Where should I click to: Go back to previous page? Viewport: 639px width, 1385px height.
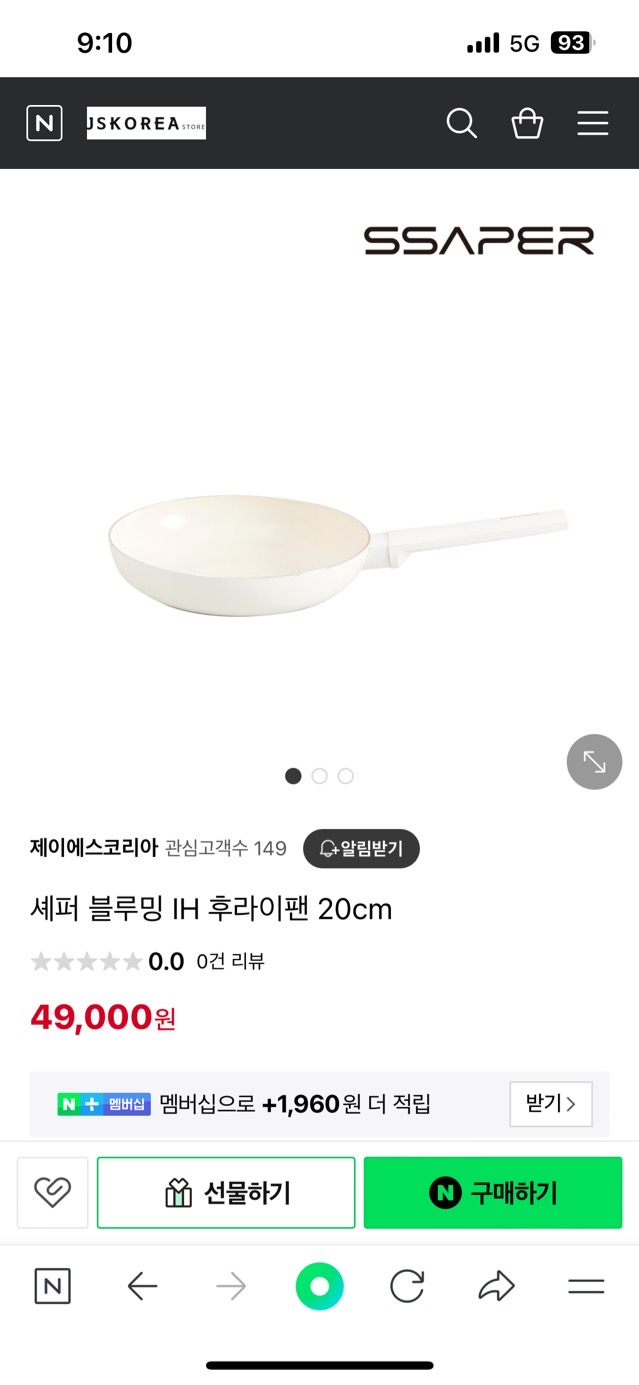pos(143,1286)
